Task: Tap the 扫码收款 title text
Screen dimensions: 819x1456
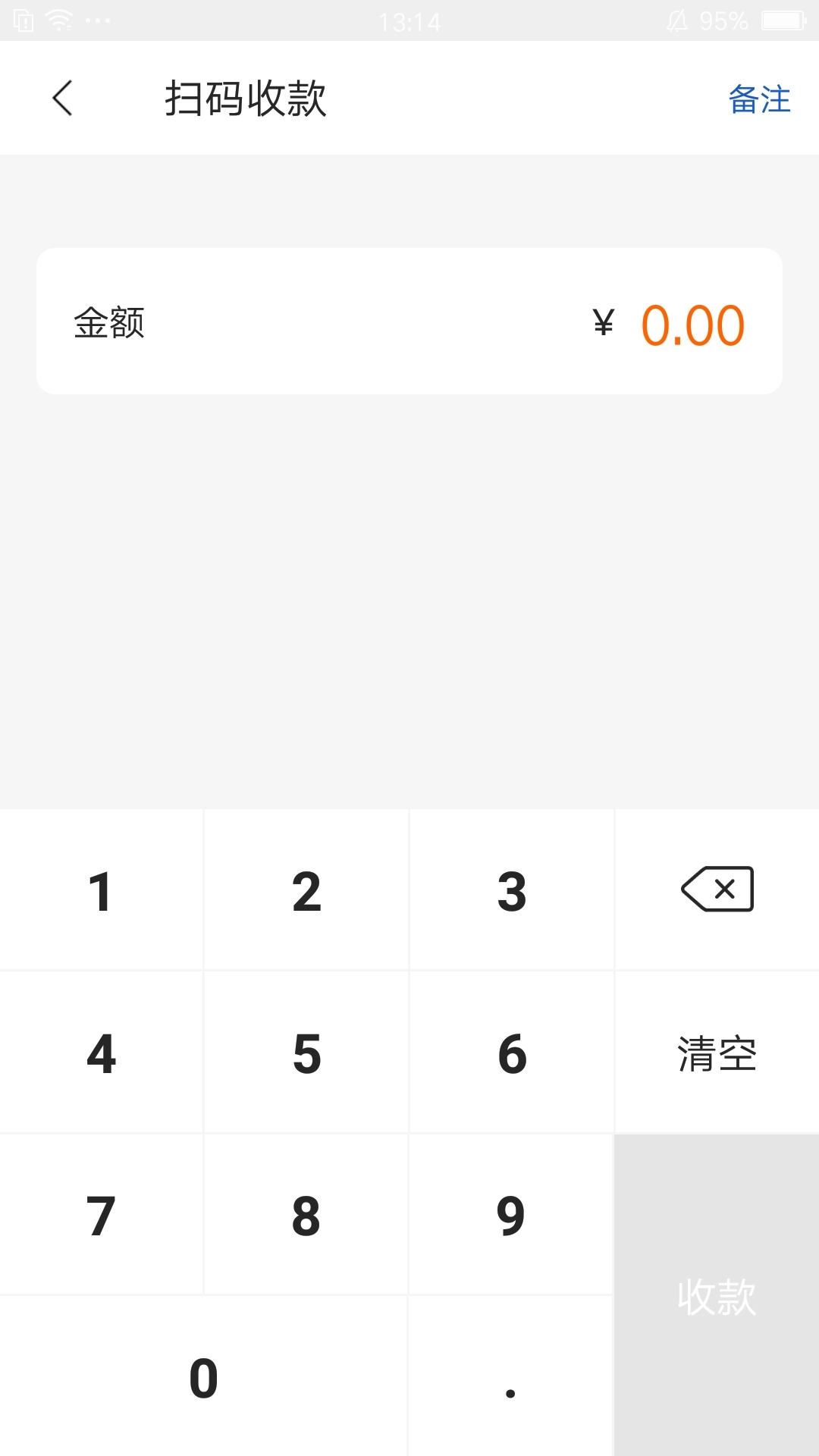Action: tap(246, 99)
